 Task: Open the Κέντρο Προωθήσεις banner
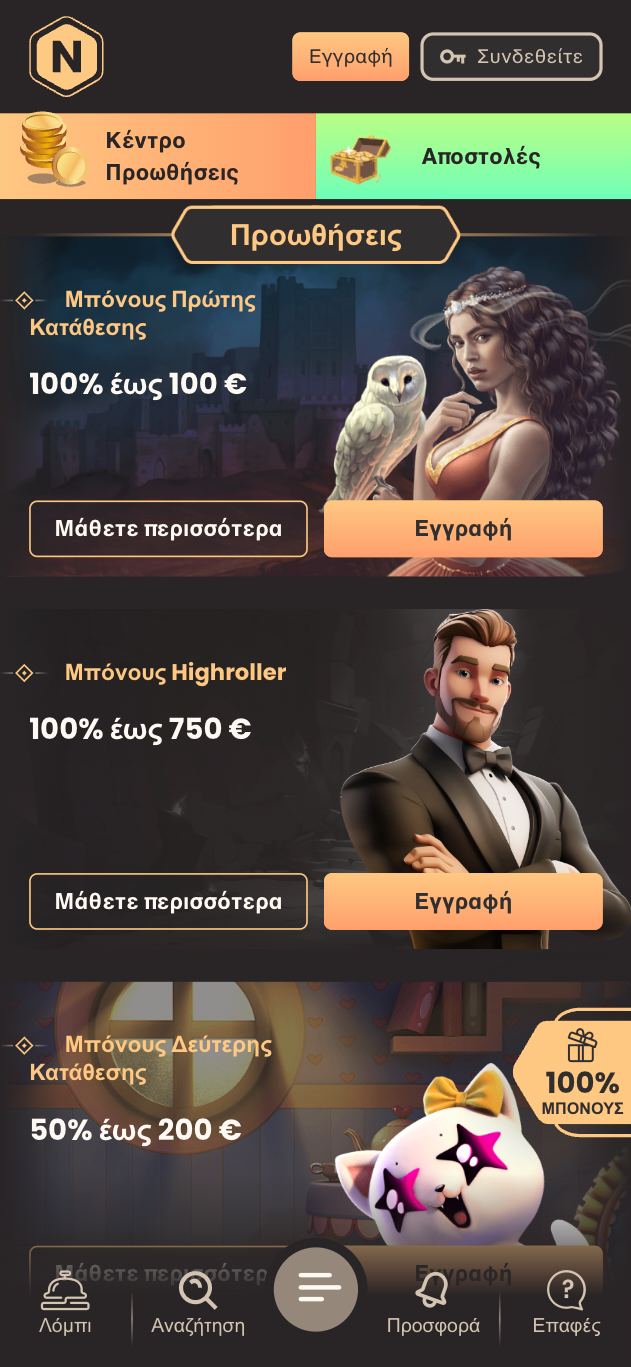(158, 156)
